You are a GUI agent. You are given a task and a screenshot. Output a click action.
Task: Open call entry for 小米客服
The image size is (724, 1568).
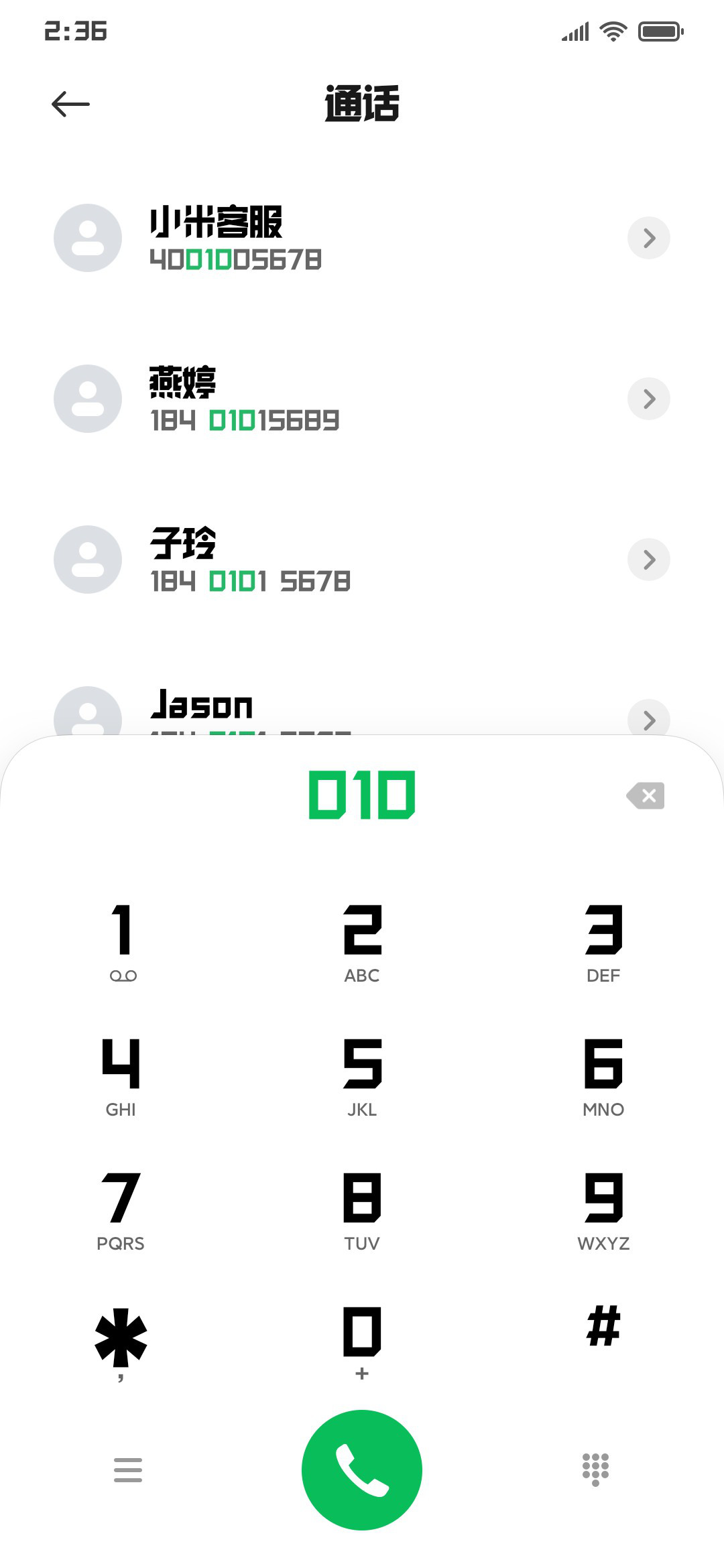click(x=362, y=238)
